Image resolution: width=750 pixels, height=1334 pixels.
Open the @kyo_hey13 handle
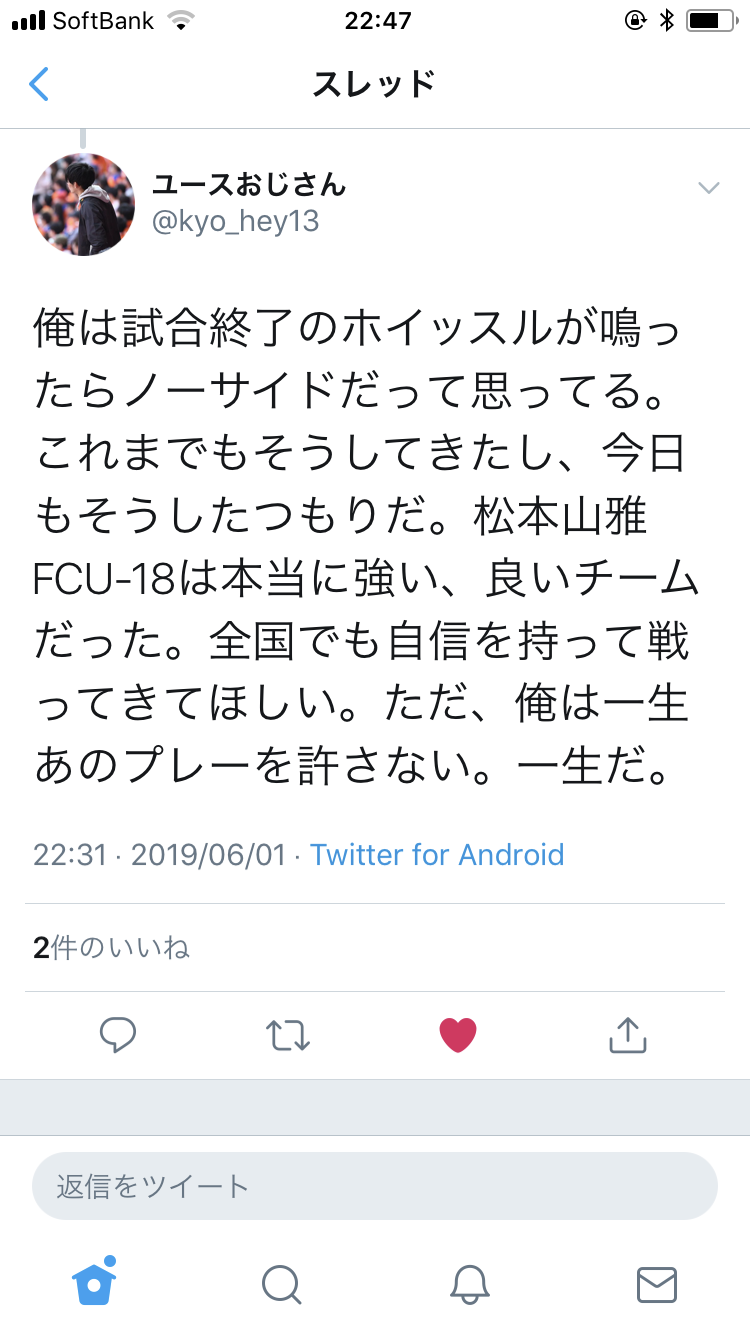click(x=235, y=221)
